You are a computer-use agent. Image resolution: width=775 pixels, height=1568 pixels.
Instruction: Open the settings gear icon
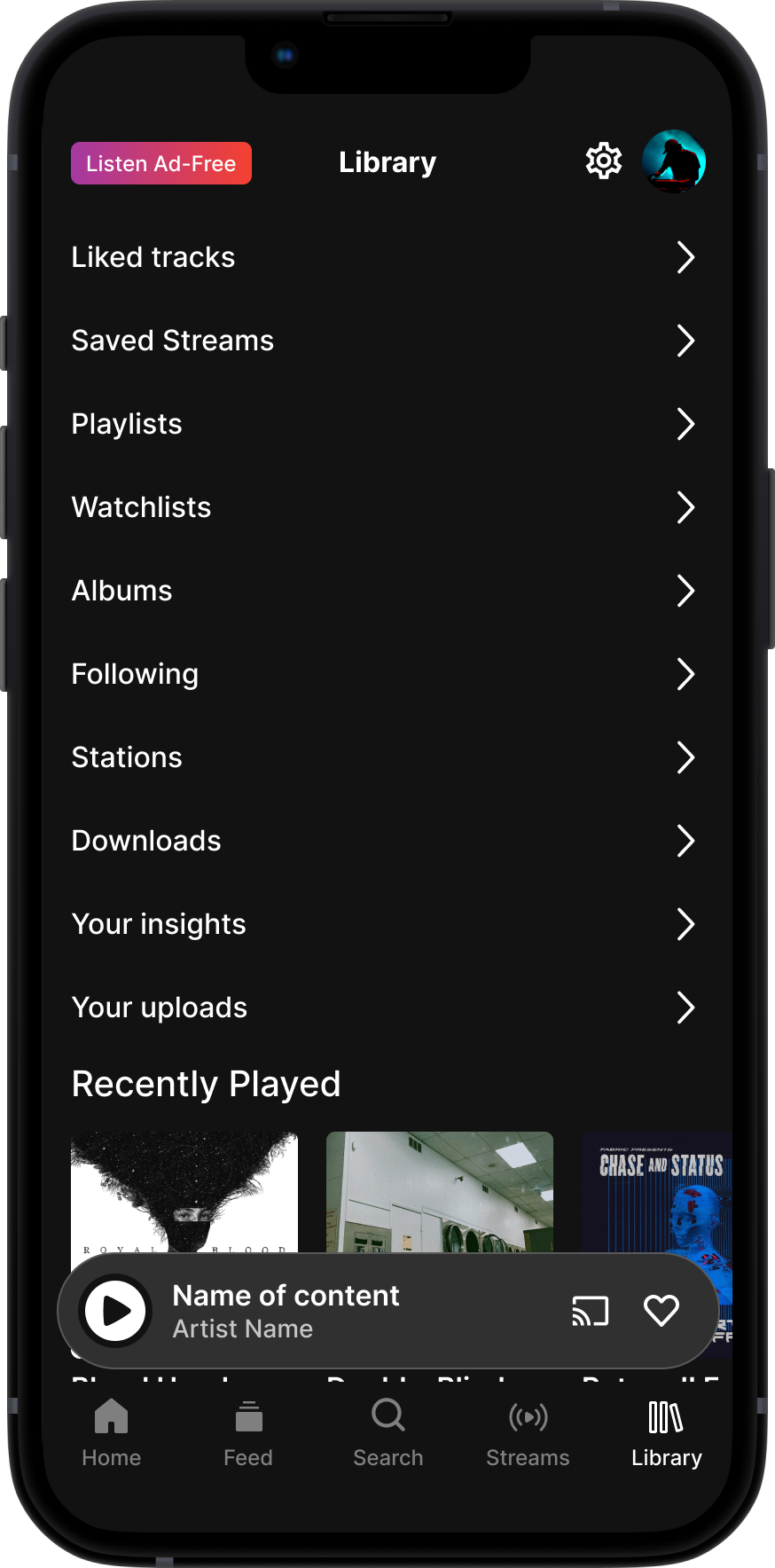coord(604,161)
